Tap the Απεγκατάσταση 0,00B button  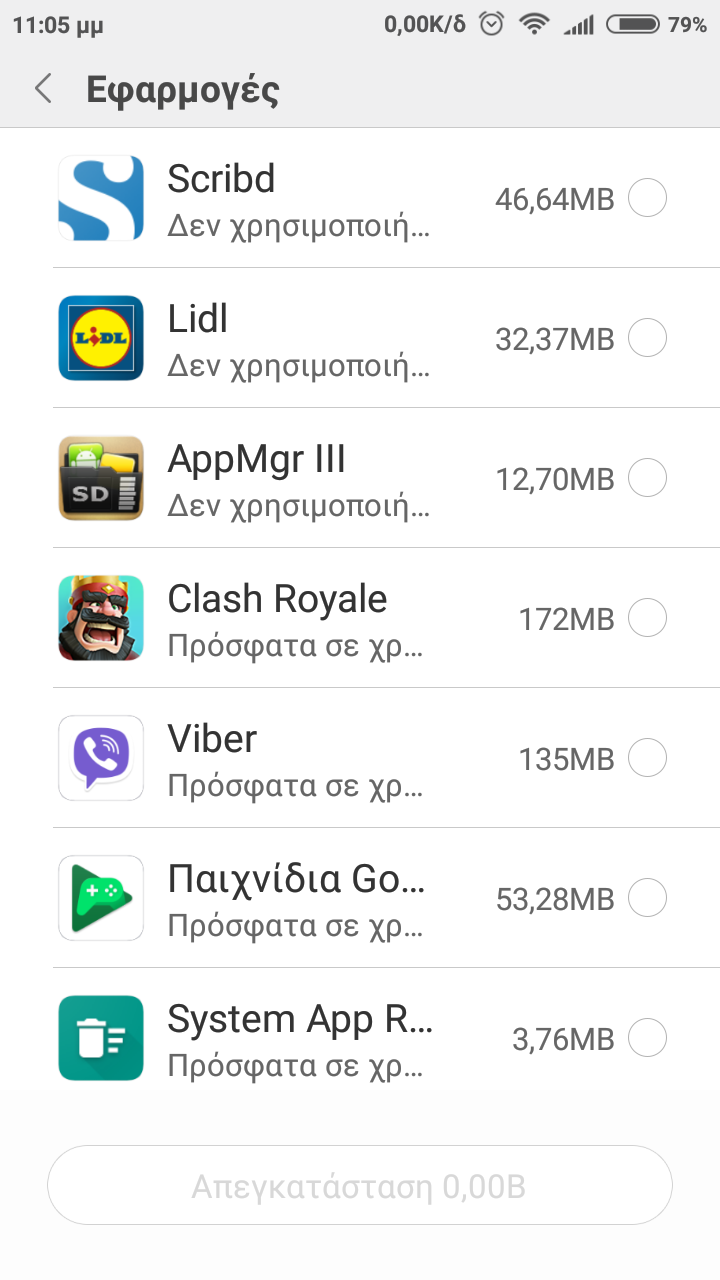tap(360, 1186)
